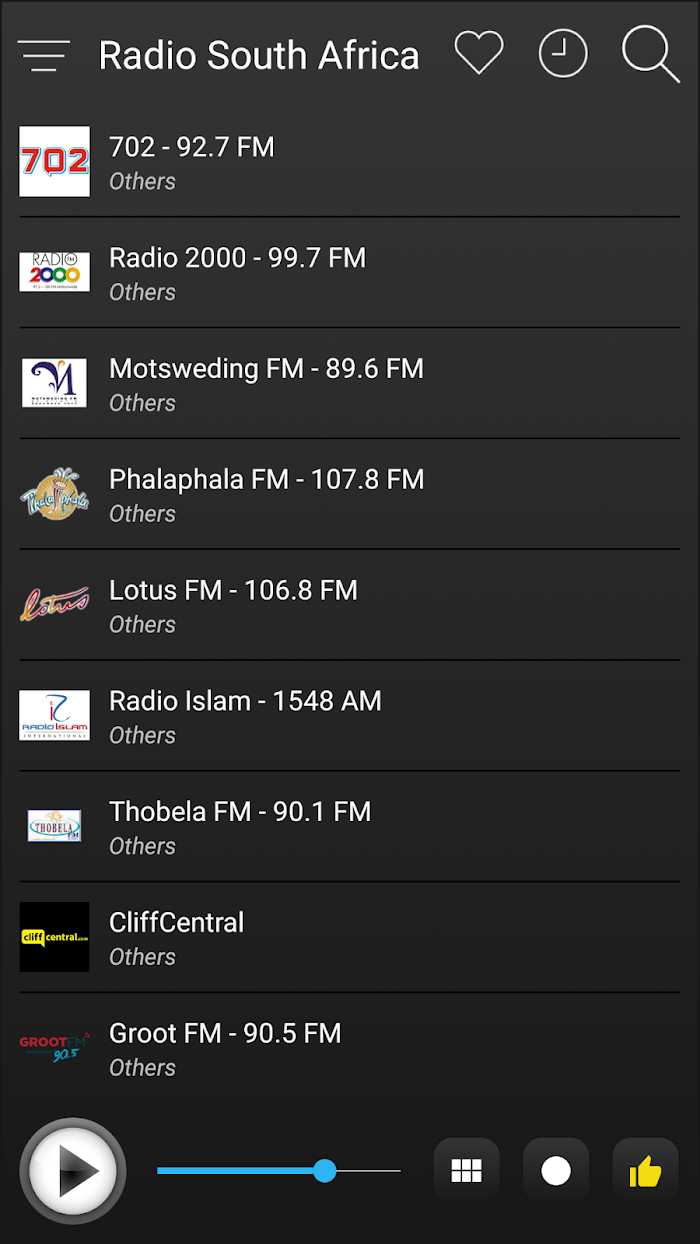This screenshot has height=1244, width=700.
Task: Select Radio 2000 - 99.7 FM
Action: (350, 273)
